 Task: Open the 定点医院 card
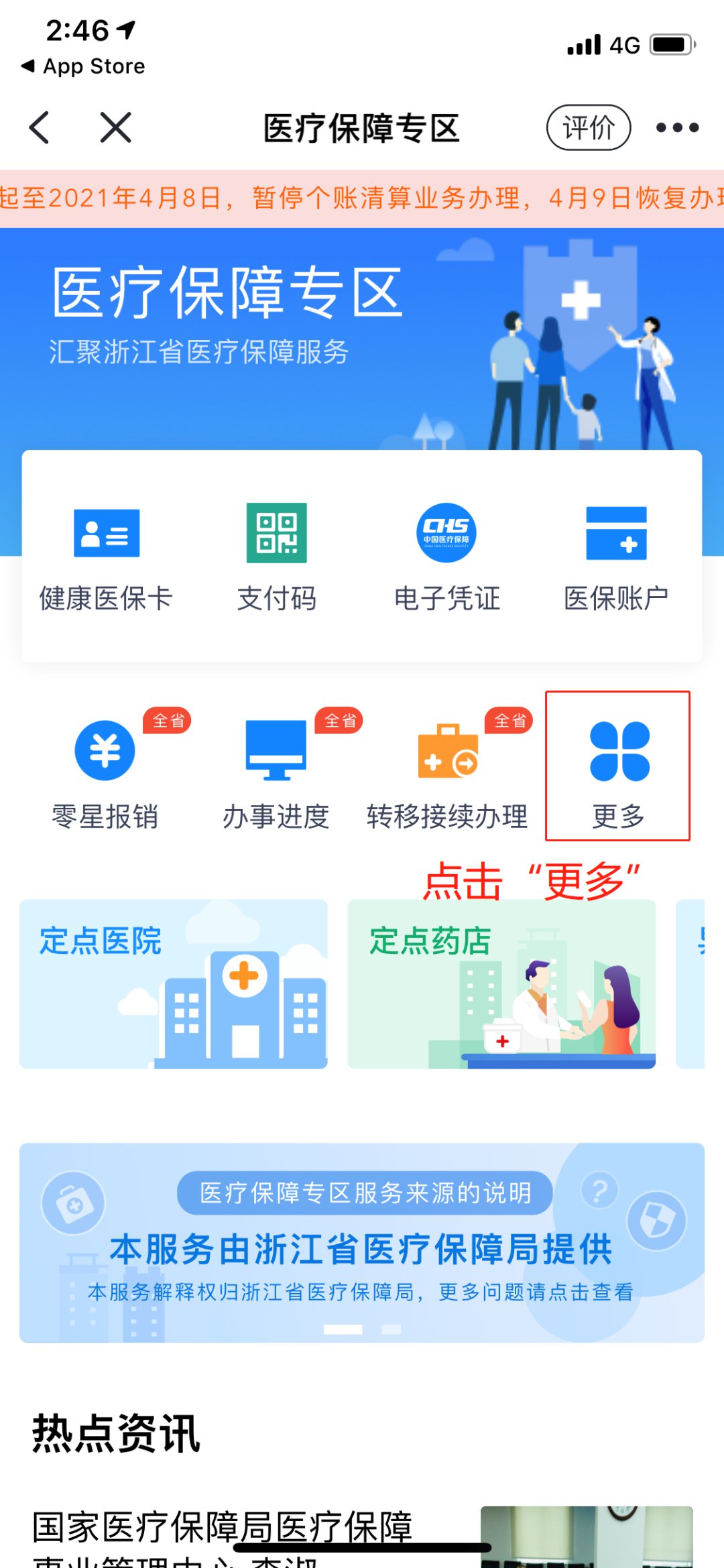(x=173, y=983)
